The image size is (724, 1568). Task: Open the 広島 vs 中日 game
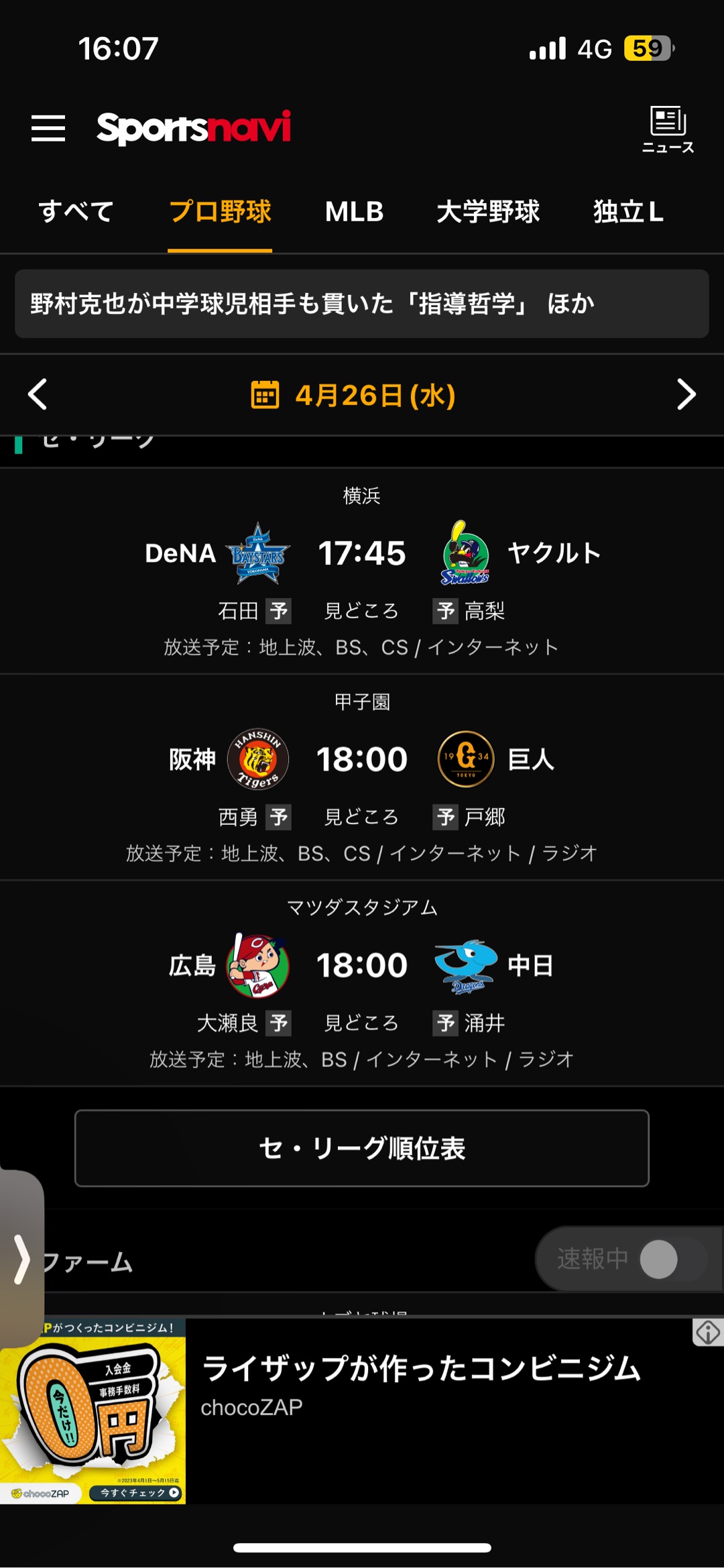point(362,965)
